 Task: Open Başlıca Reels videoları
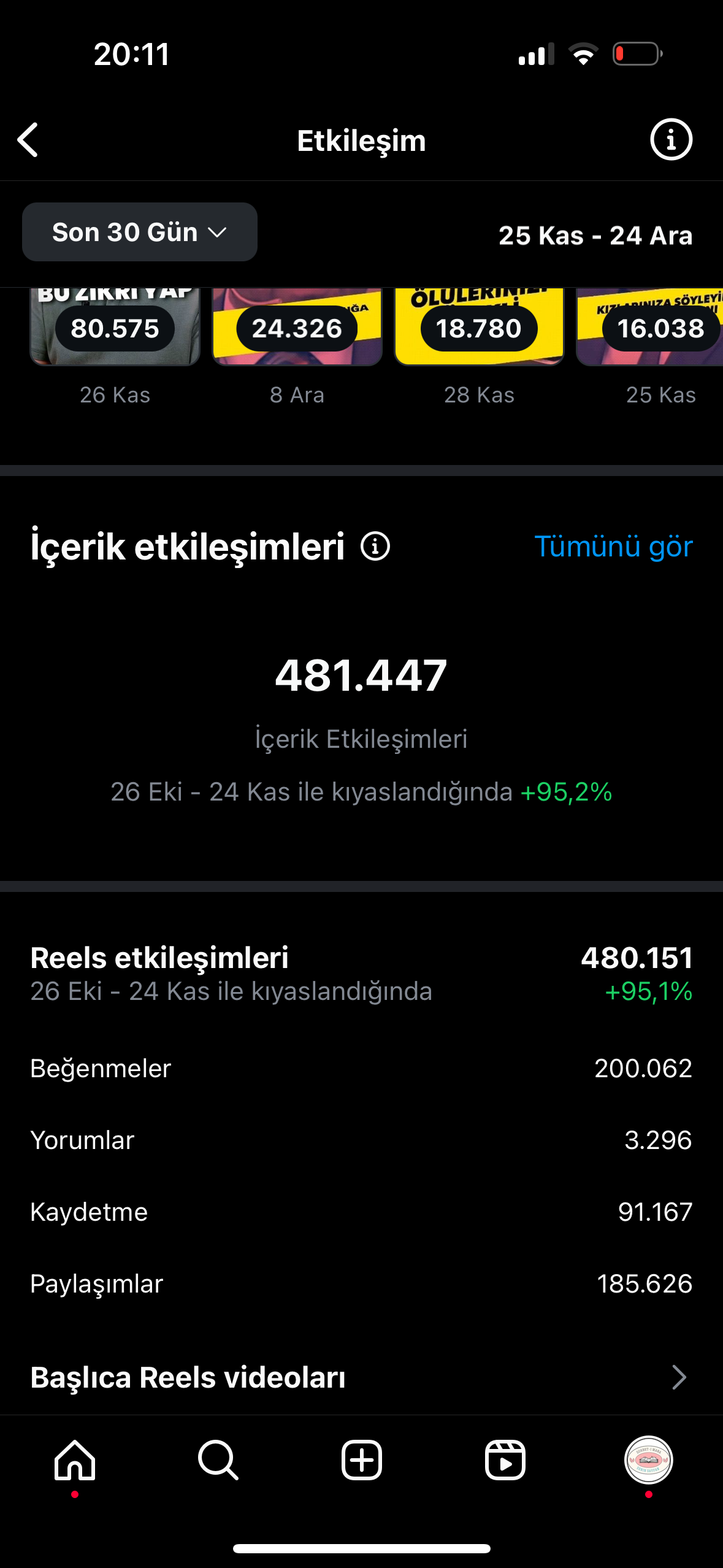click(361, 1377)
